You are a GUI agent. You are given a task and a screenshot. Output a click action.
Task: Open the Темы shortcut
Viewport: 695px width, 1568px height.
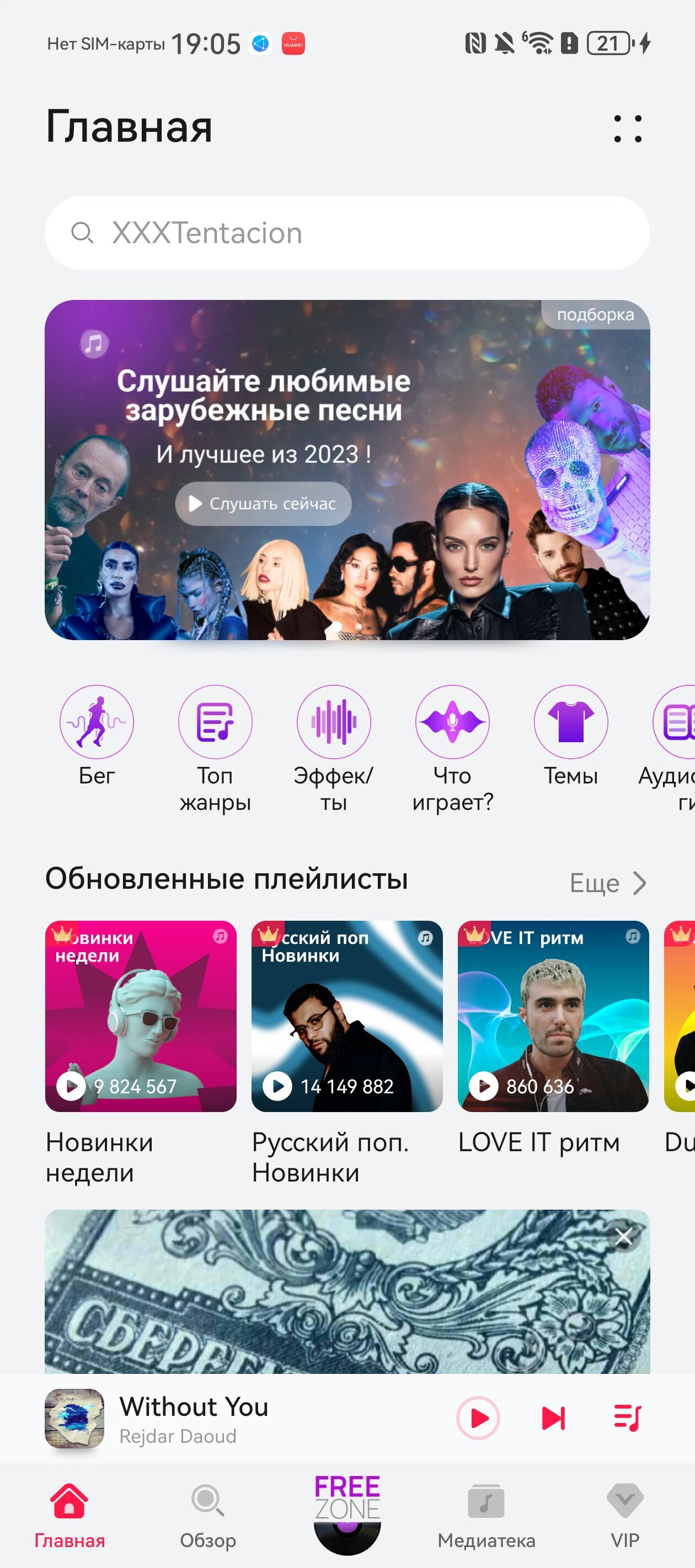571,737
